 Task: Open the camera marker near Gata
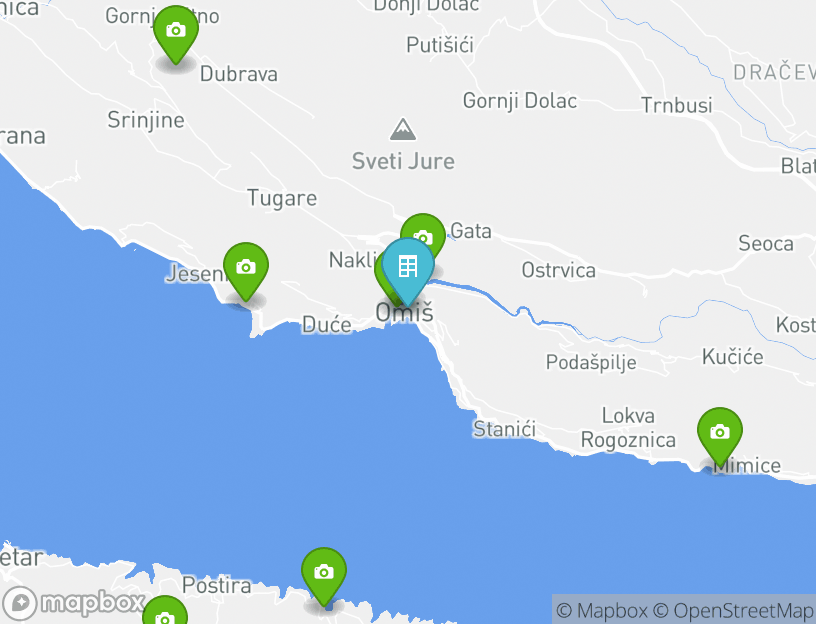[x=425, y=230]
